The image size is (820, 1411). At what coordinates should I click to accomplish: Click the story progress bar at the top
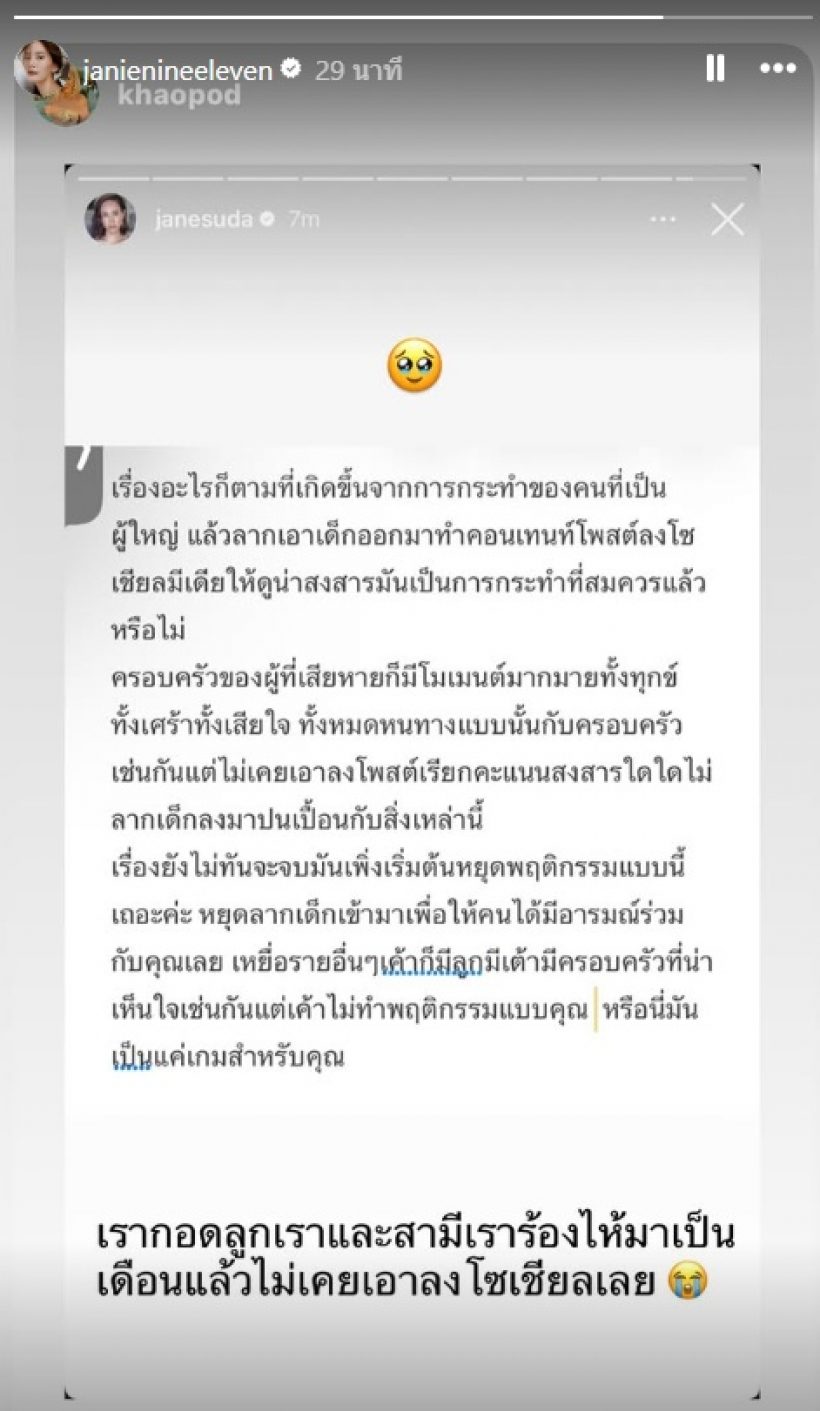[410, 12]
